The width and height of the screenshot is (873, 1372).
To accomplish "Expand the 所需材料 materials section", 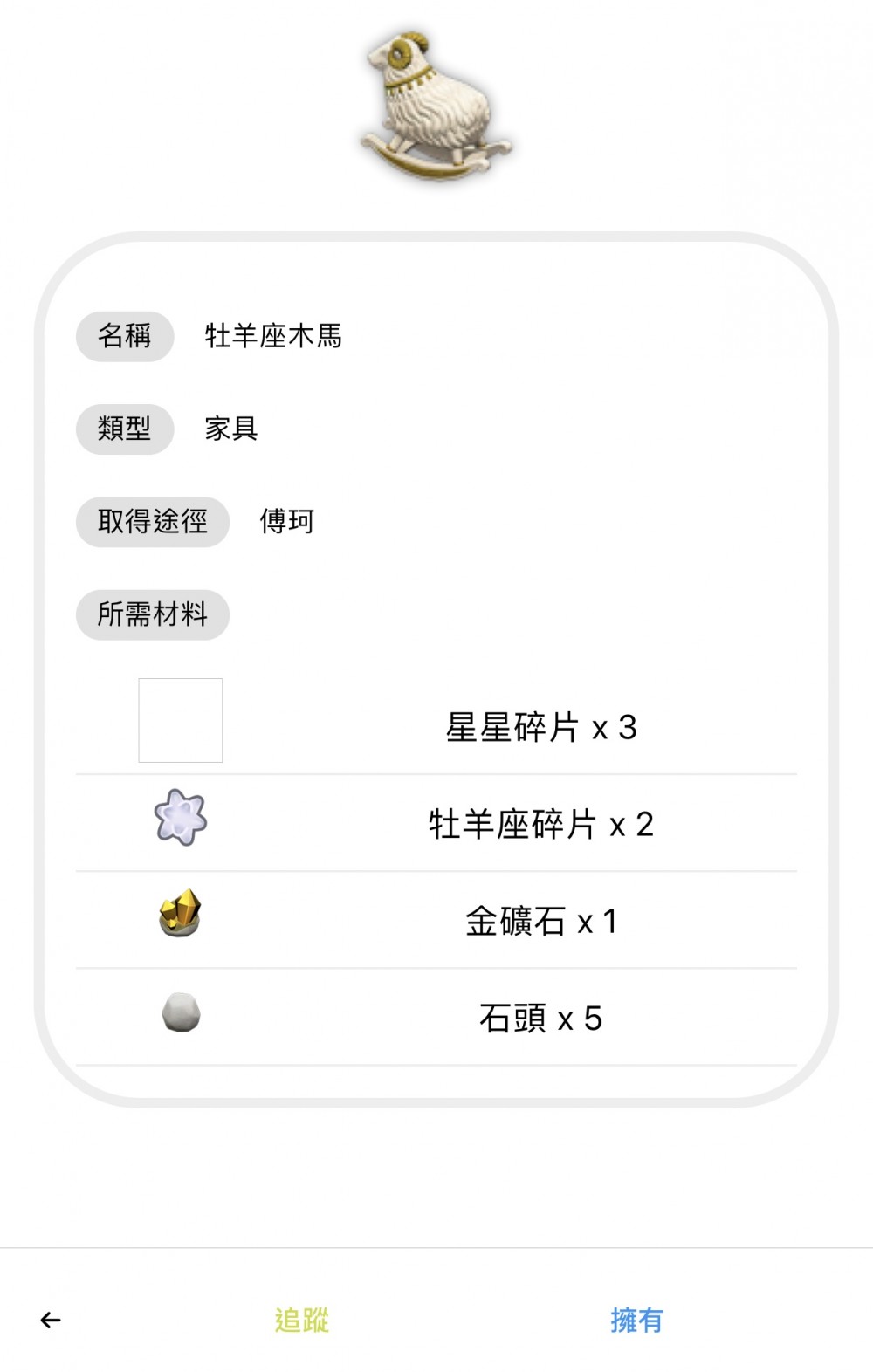I will tap(152, 614).
